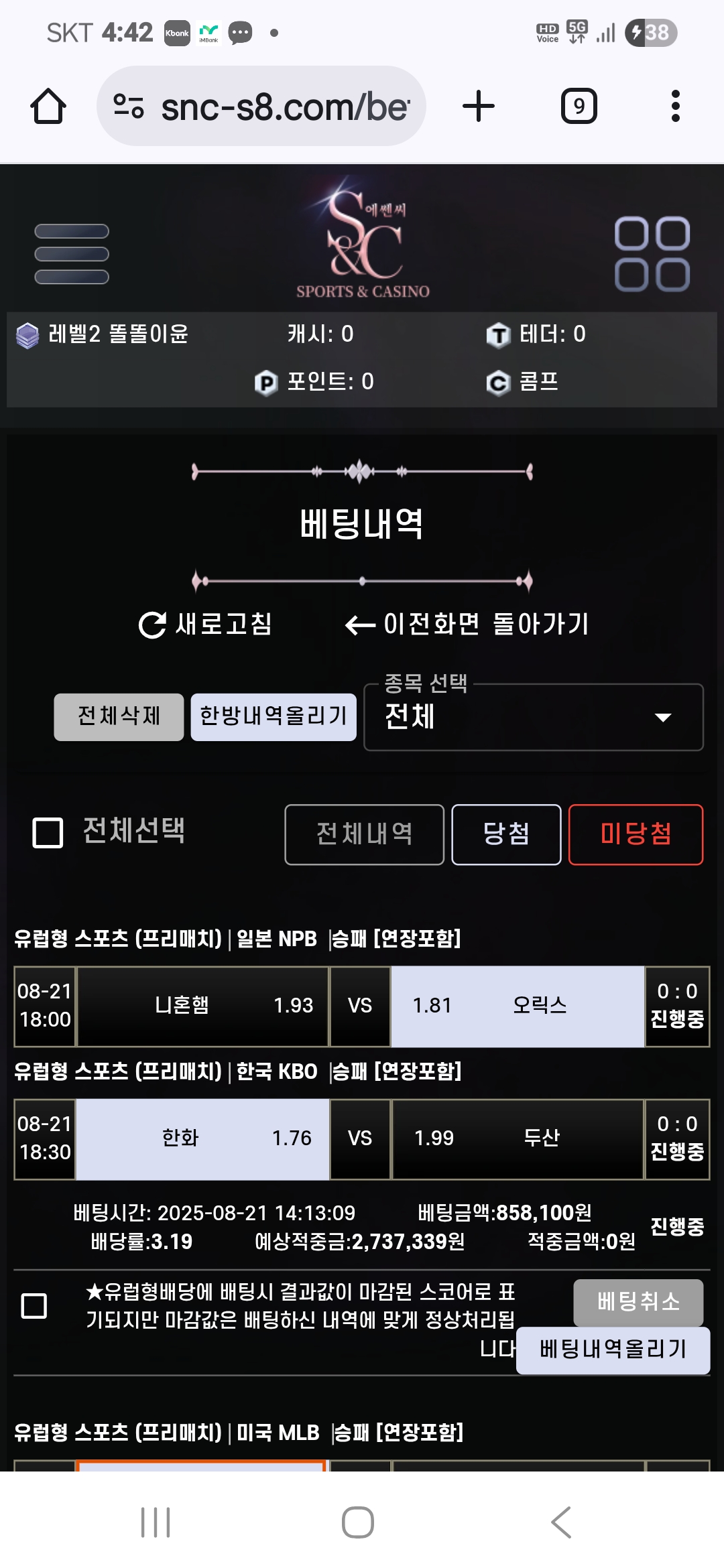Select the checkbox beside the betting notice
724x1568 pixels.
tap(34, 1305)
